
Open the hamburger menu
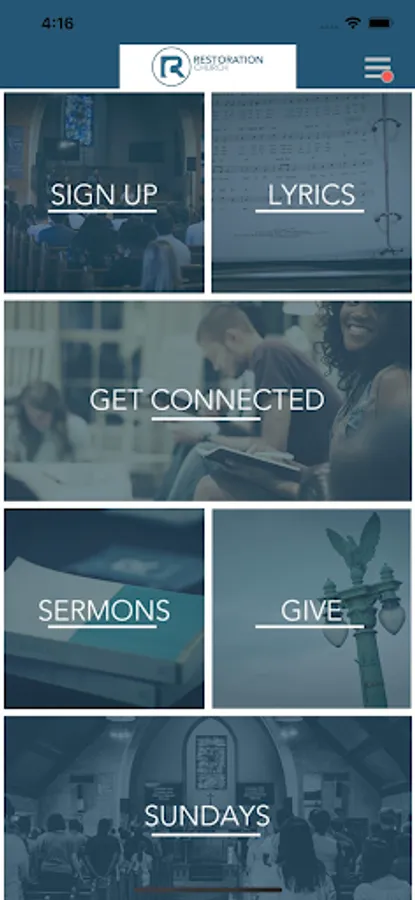tap(378, 68)
